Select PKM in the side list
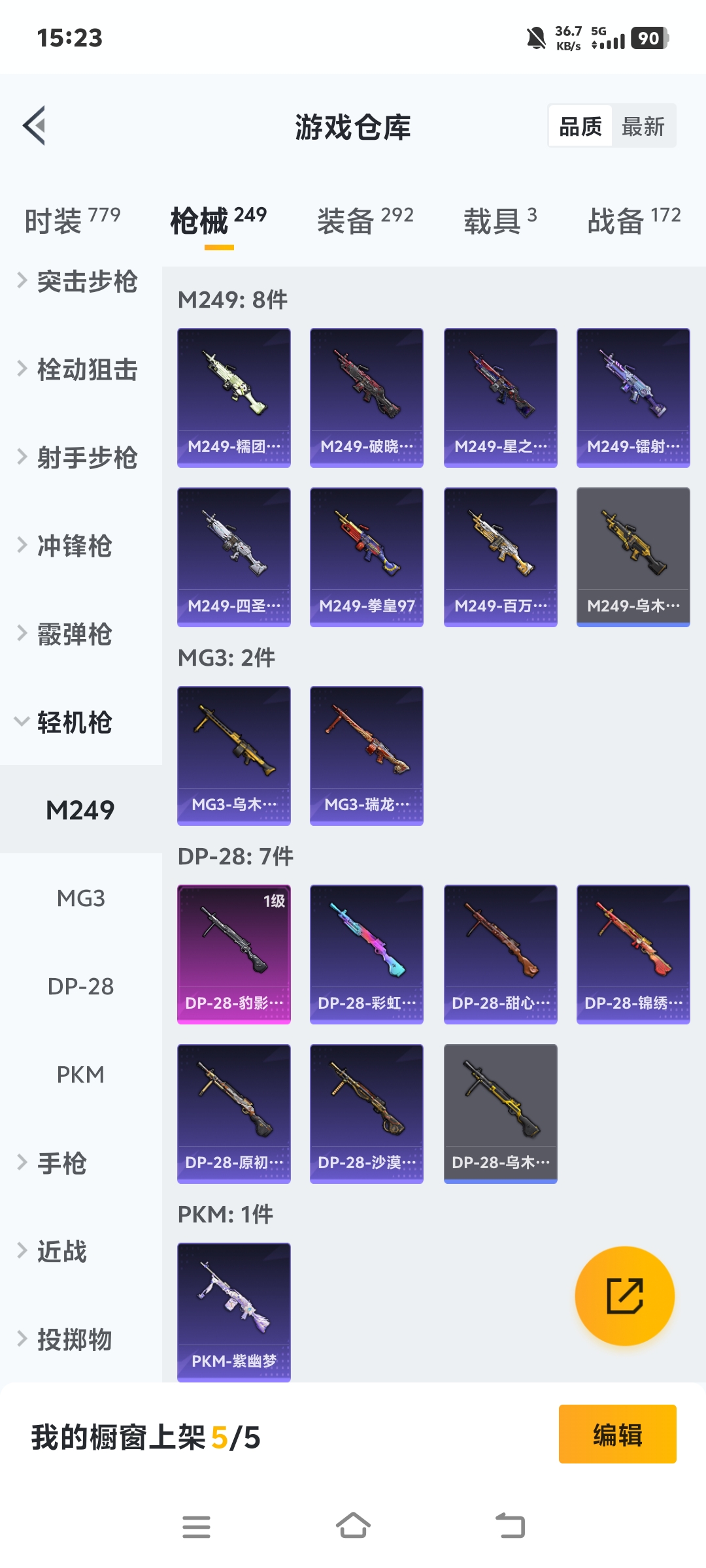Screen dimensions: 706x1568 click(80, 1074)
